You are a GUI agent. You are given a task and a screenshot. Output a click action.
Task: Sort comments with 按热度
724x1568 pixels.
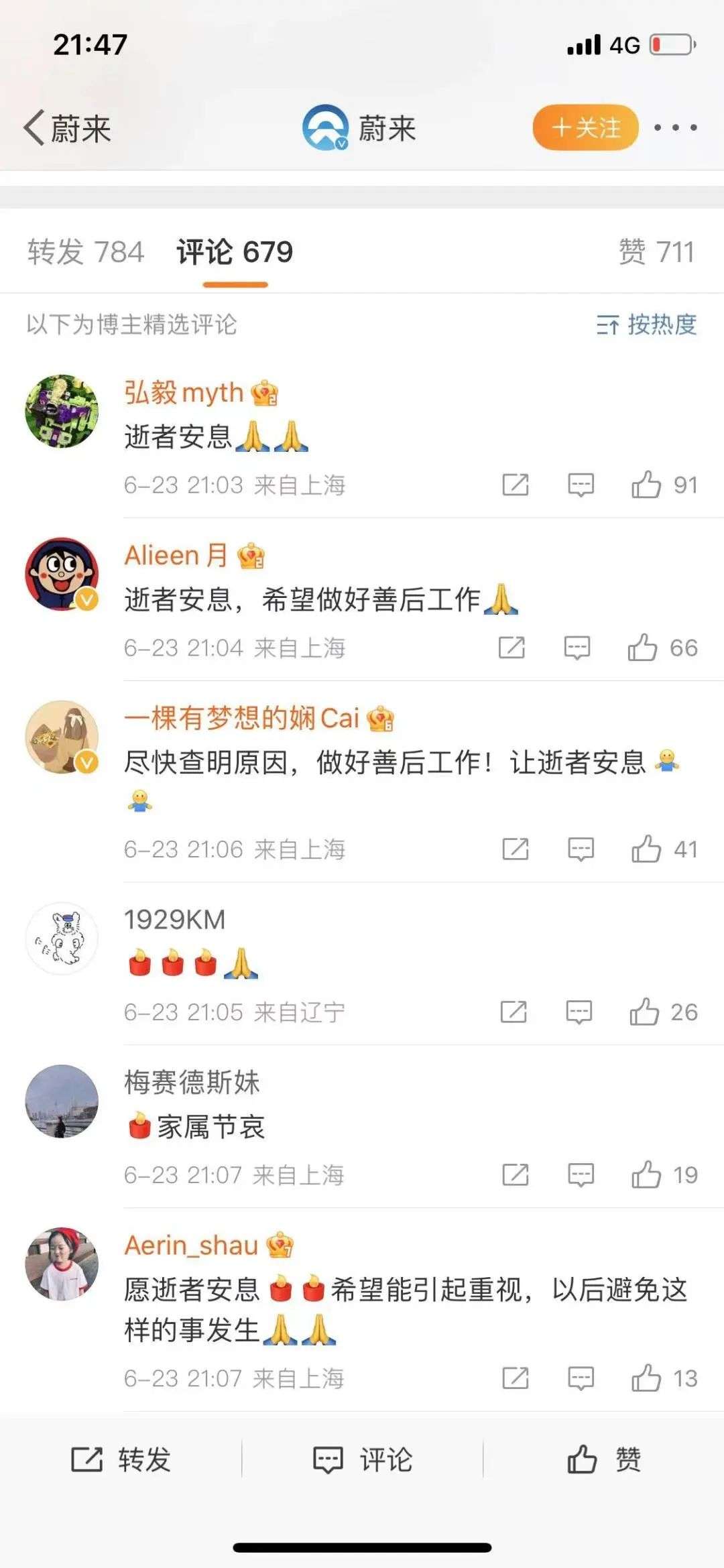coord(646,325)
